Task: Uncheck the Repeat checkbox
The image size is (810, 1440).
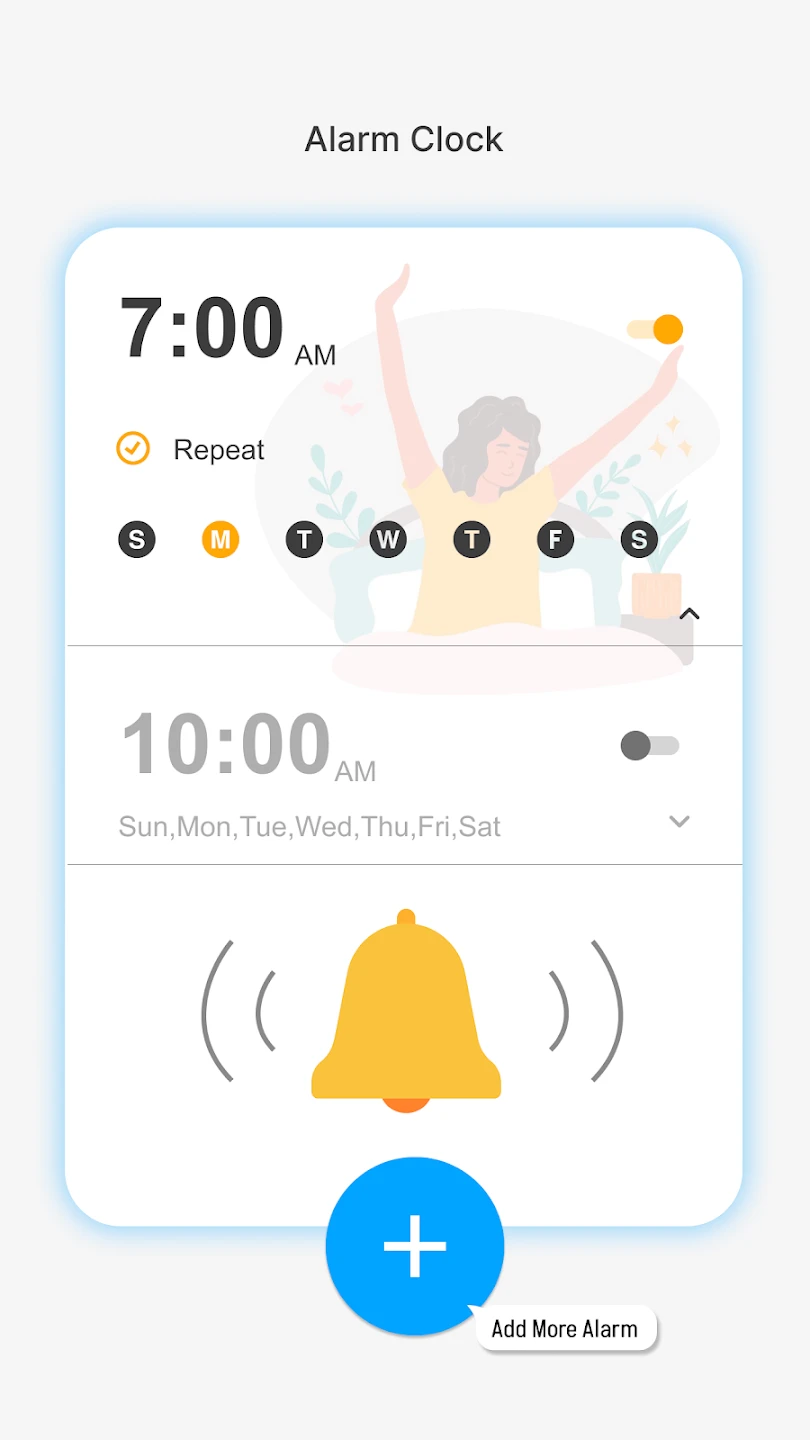Action: [133, 449]
